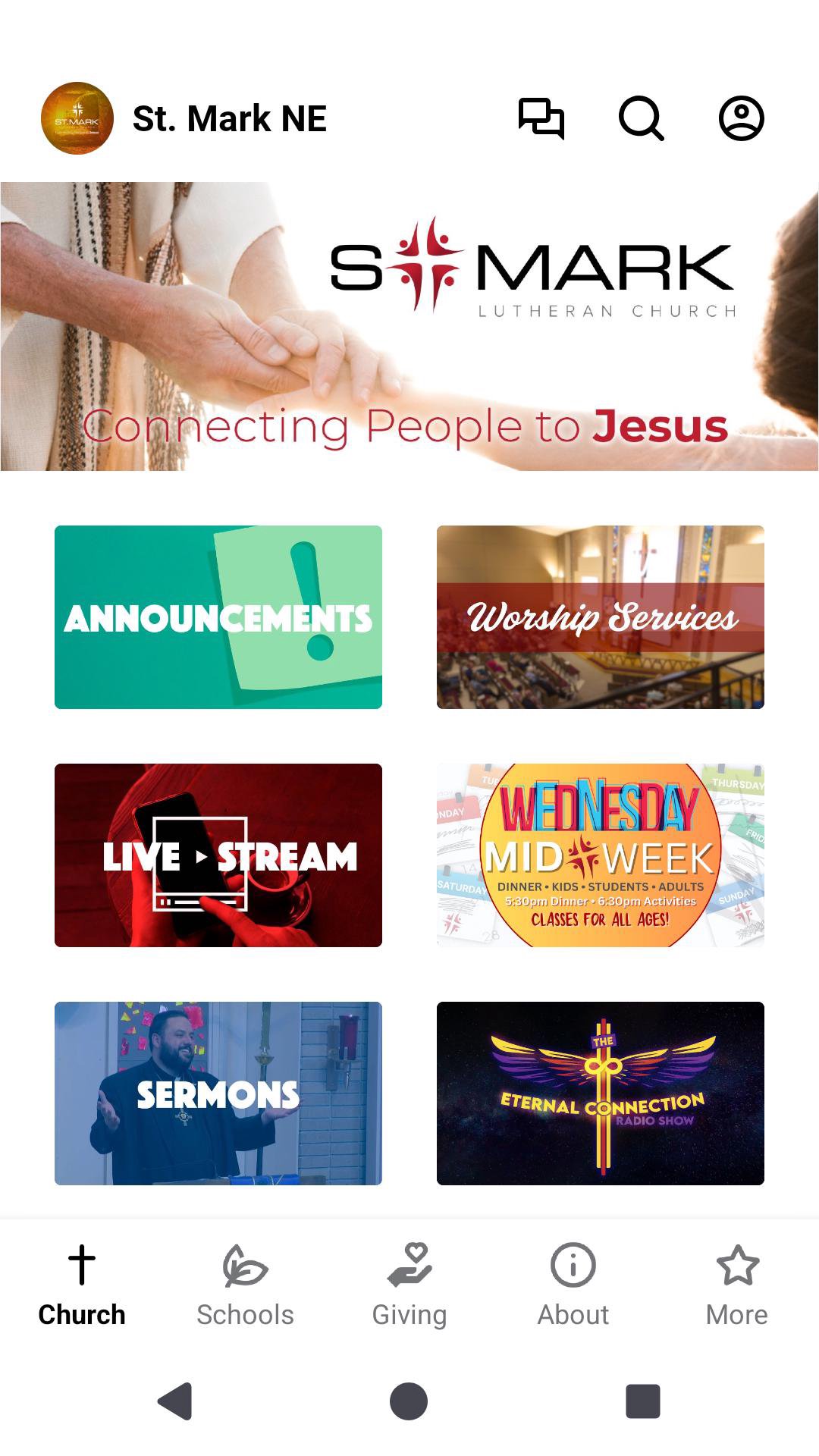Switch to the About tab
The height and width of the screenshot is (1456, 819).
coord(573,1285)
